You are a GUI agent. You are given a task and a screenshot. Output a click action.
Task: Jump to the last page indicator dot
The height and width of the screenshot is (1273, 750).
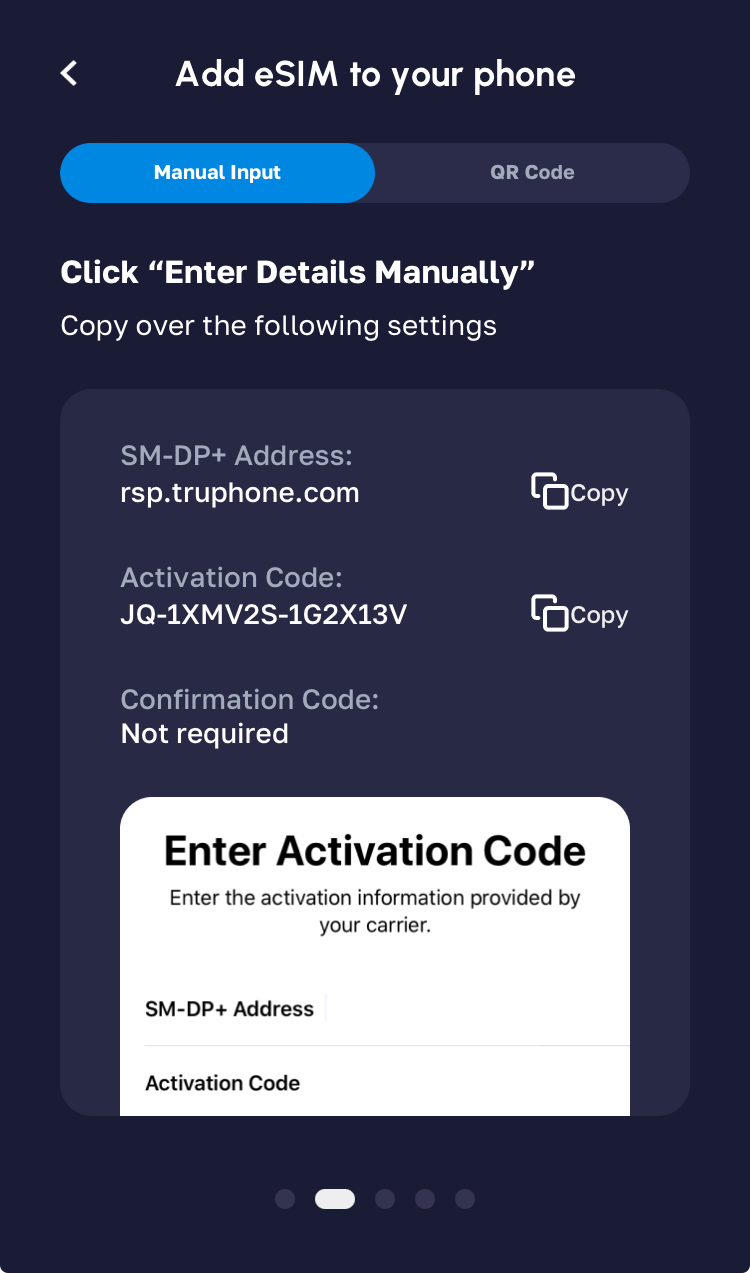tap(465, 1199)
